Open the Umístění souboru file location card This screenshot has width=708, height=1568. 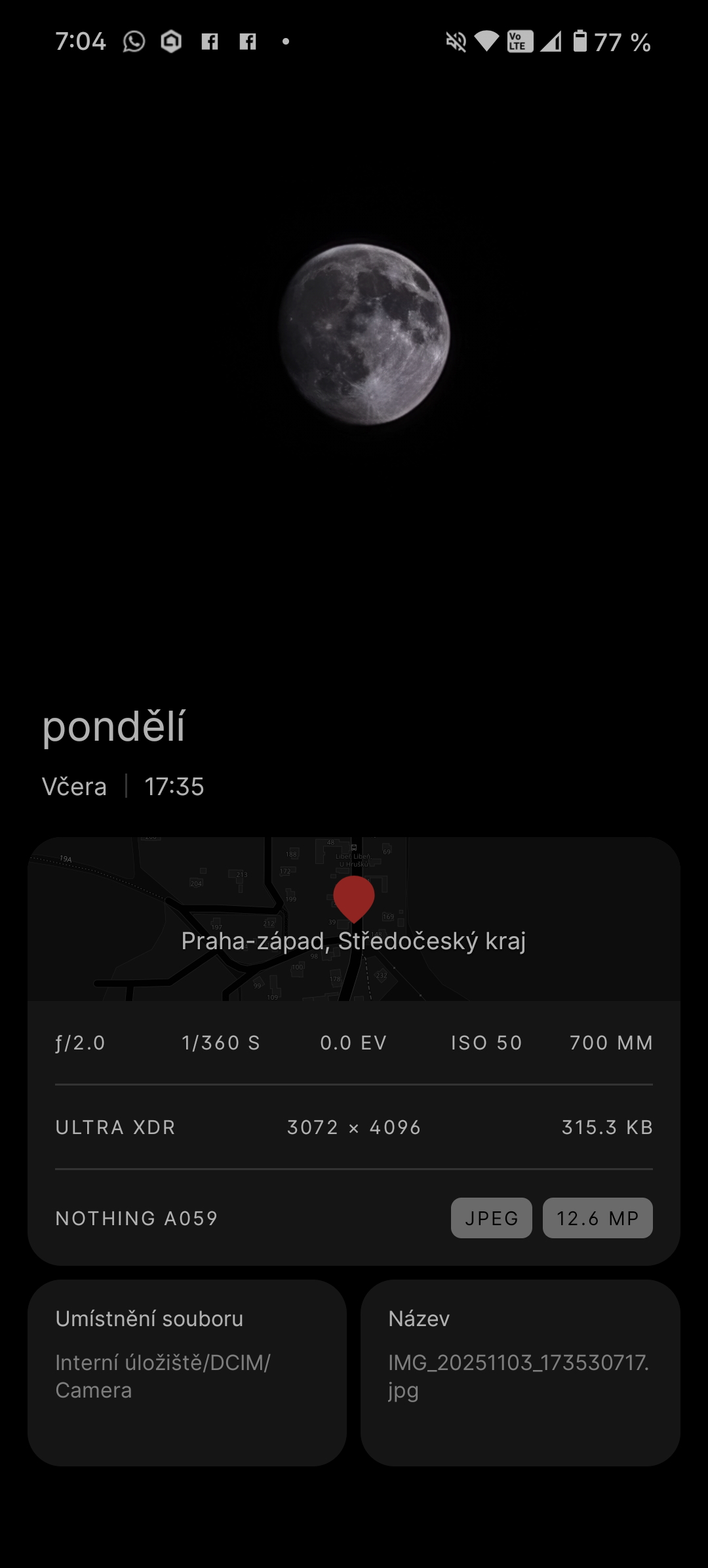(187, 1372)
